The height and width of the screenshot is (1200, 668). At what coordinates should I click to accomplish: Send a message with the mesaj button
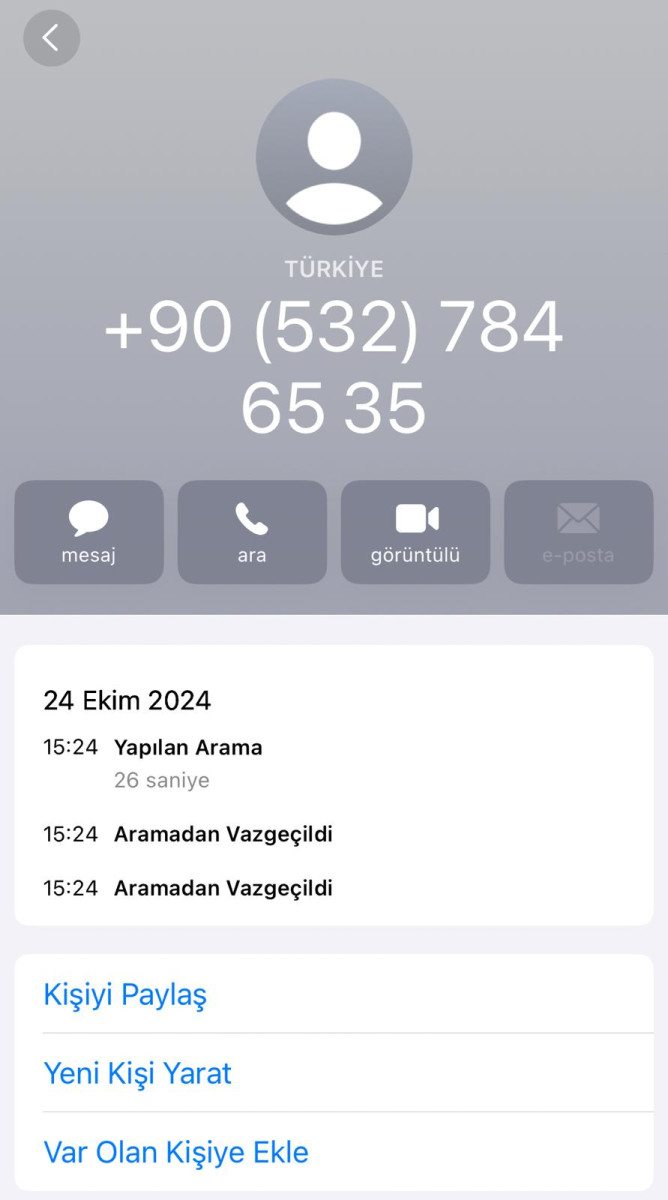[89, 532]
